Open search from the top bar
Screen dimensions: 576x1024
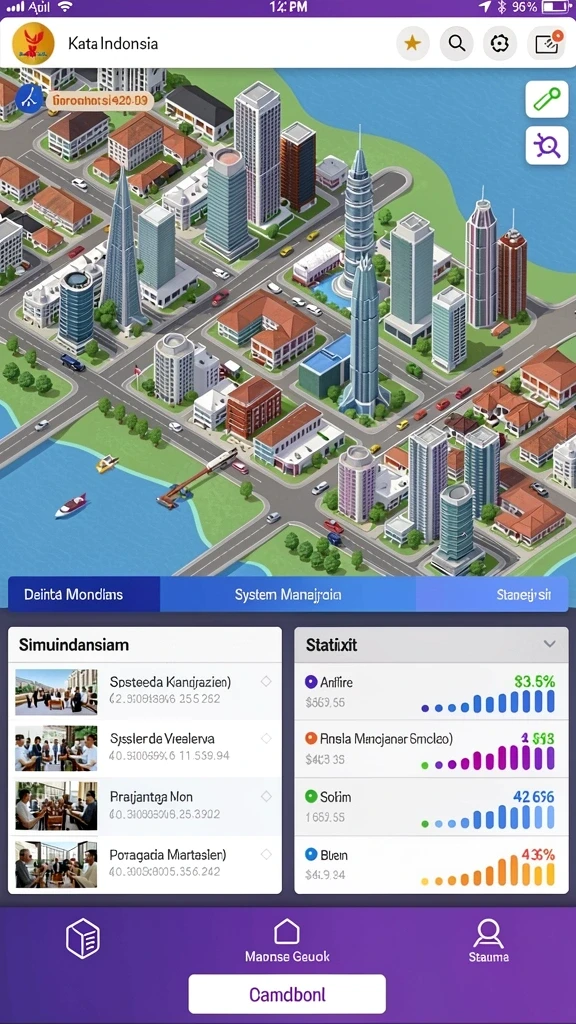pyautogui.click(x=456, y=44)
